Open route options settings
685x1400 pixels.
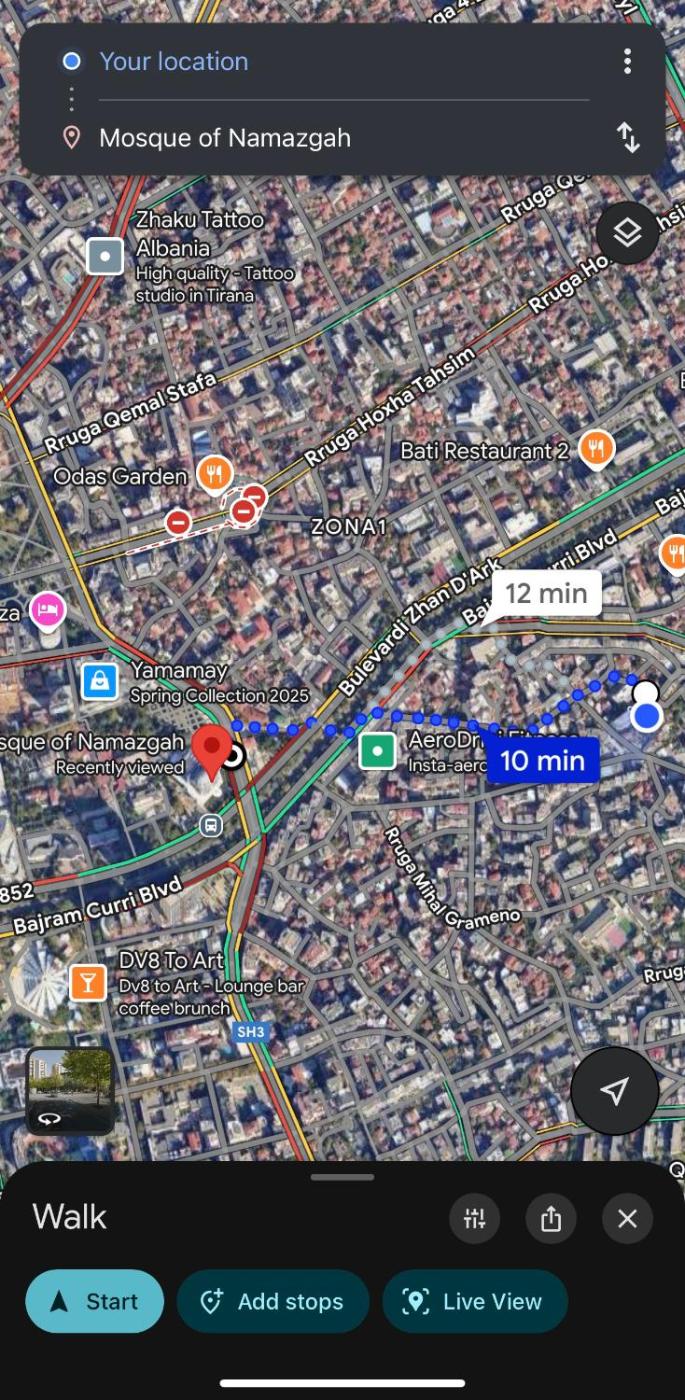474,1218
